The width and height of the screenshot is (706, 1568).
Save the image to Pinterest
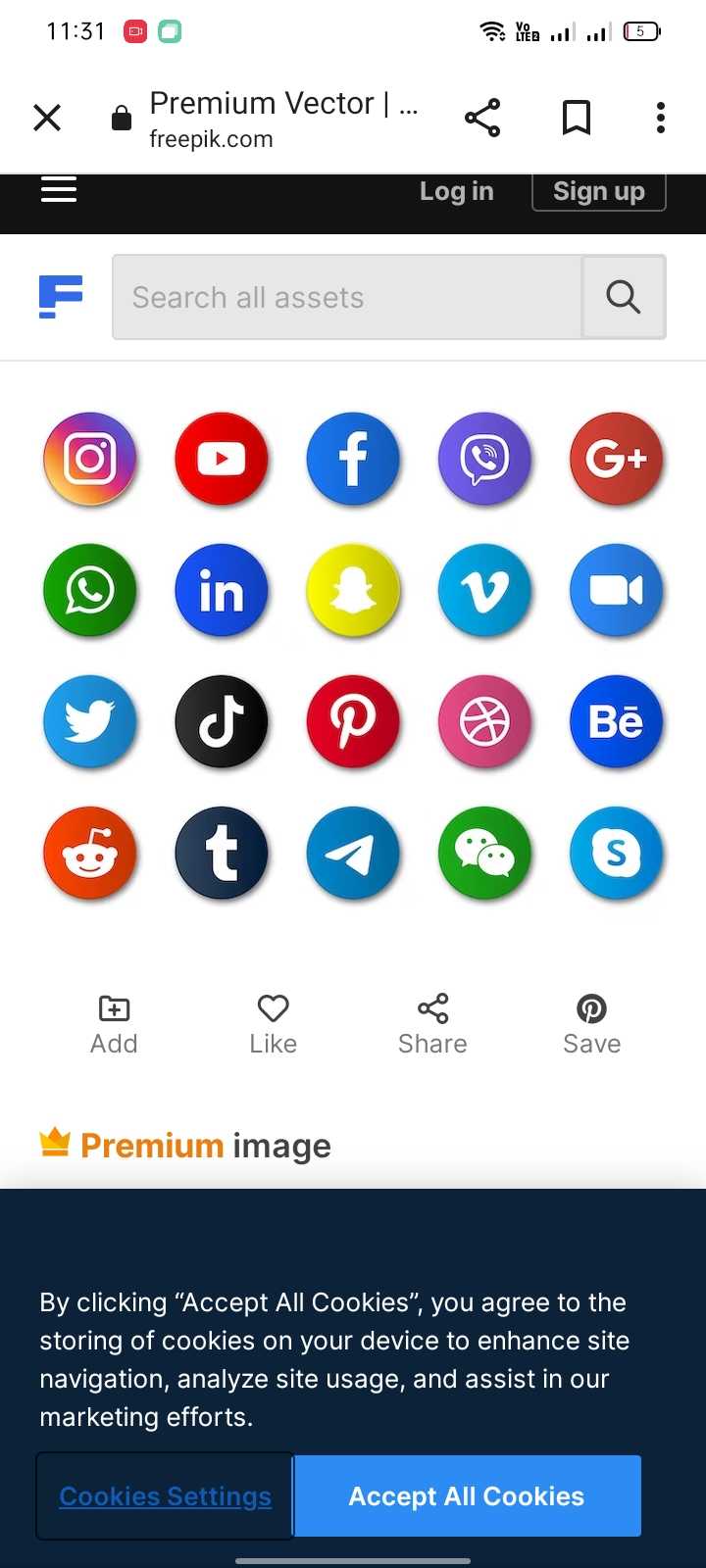coord(591,1025)
